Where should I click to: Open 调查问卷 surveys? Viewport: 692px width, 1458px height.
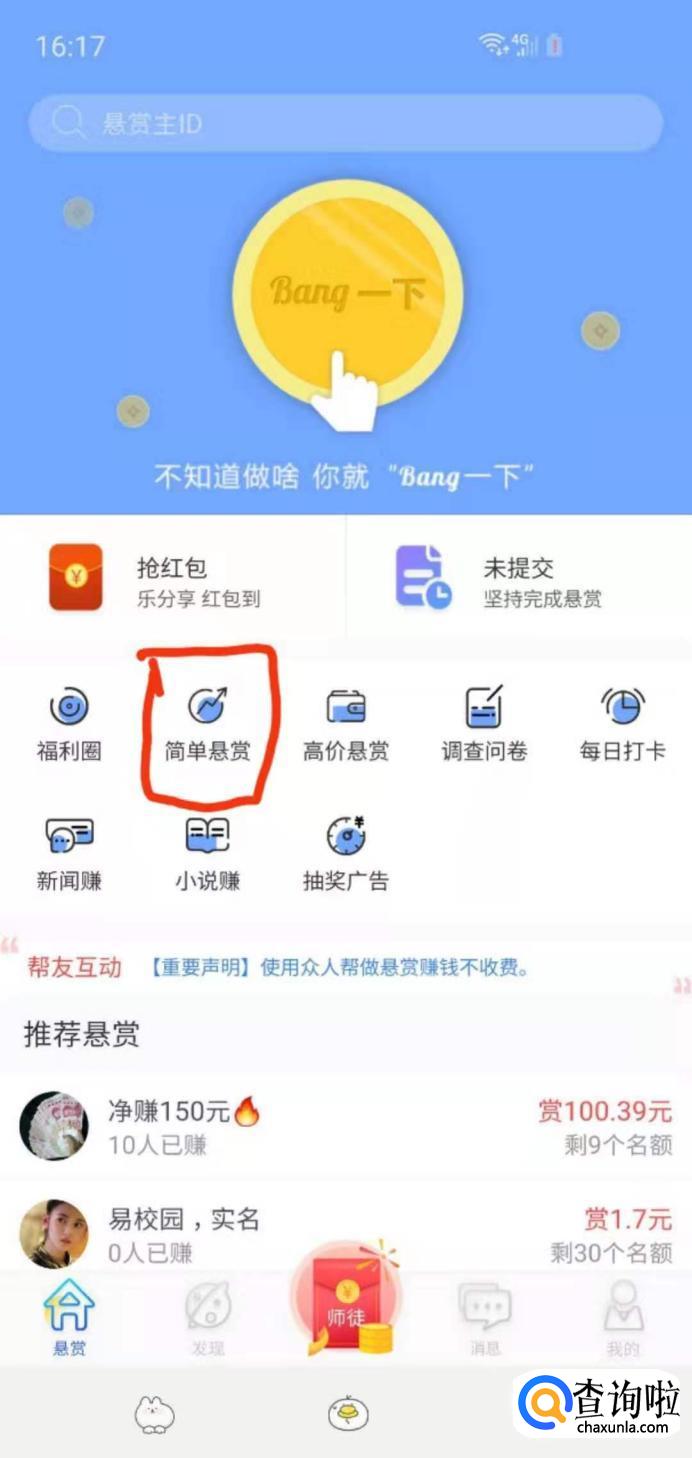484,724
